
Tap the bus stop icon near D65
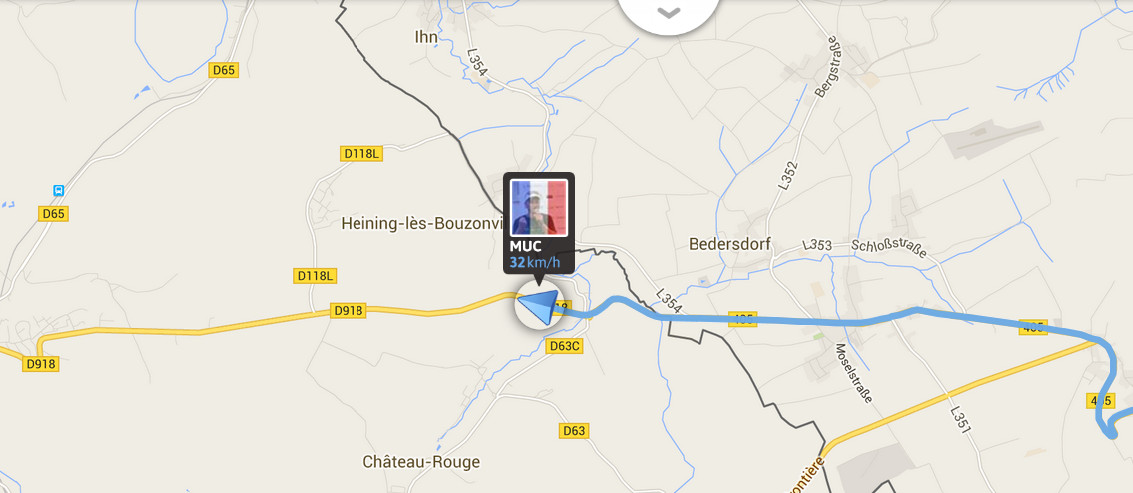tap(59, 190)
